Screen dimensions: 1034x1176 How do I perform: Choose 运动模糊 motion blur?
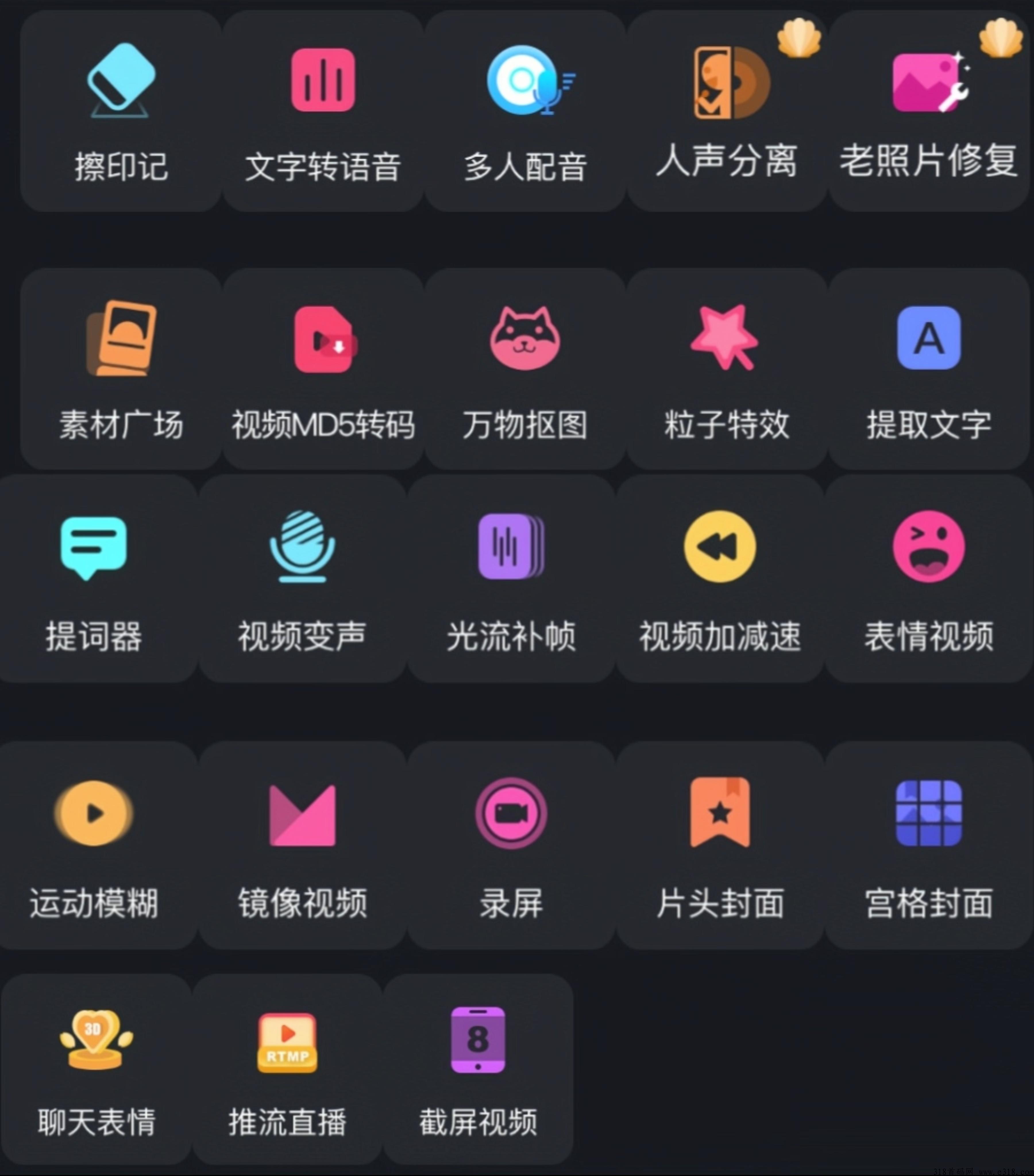[94, 845]
